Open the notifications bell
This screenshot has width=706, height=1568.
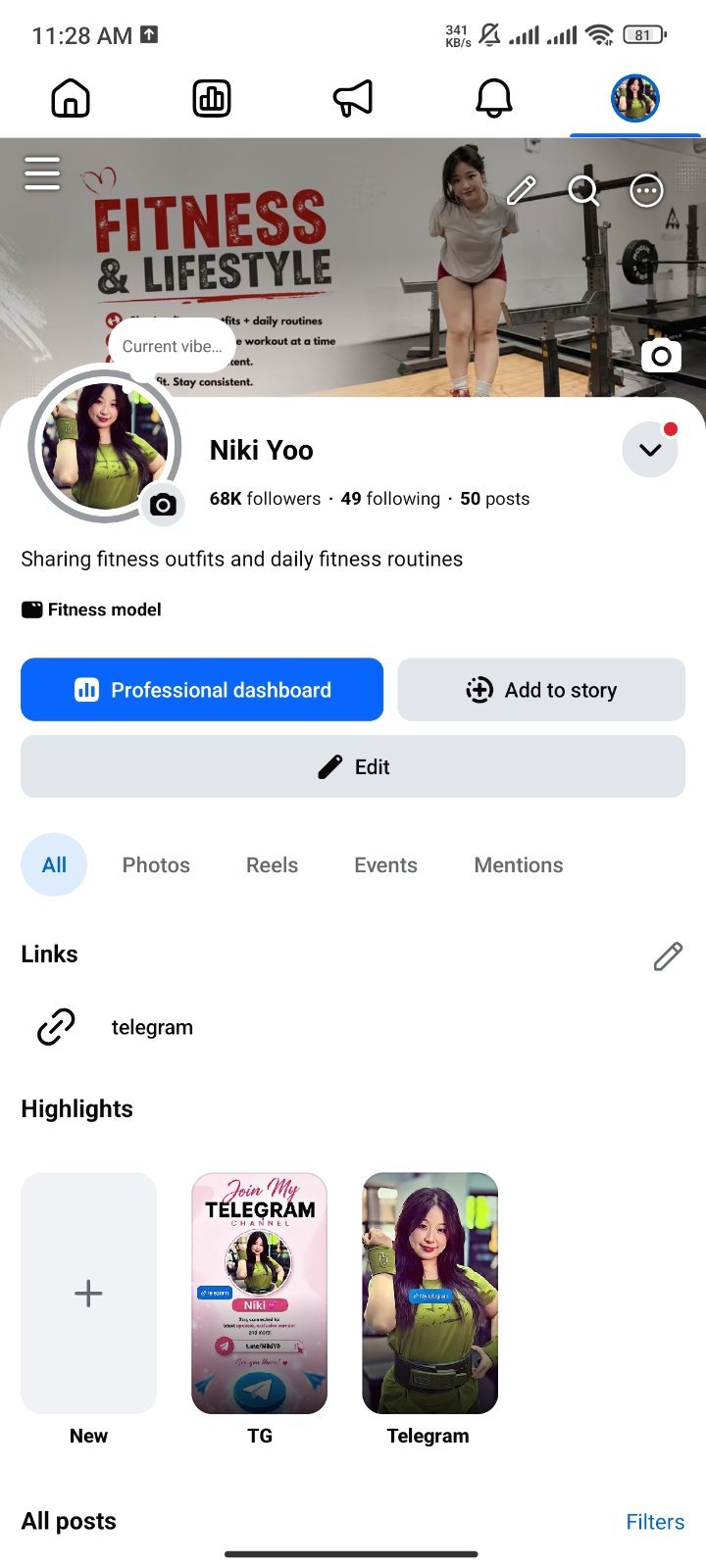point(494,98)
